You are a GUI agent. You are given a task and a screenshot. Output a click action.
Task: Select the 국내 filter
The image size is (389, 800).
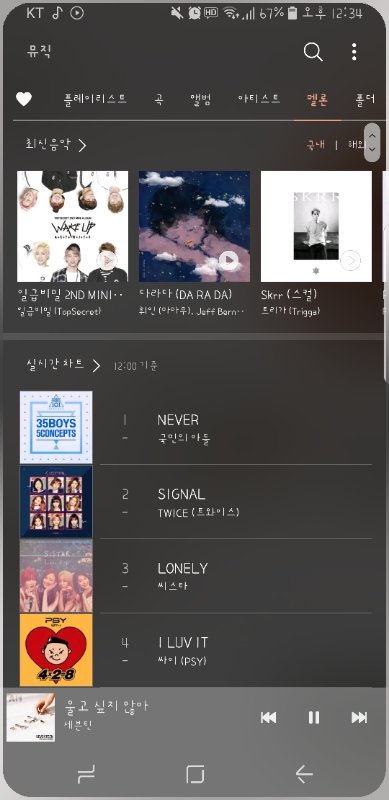click(x=316, y=145)
